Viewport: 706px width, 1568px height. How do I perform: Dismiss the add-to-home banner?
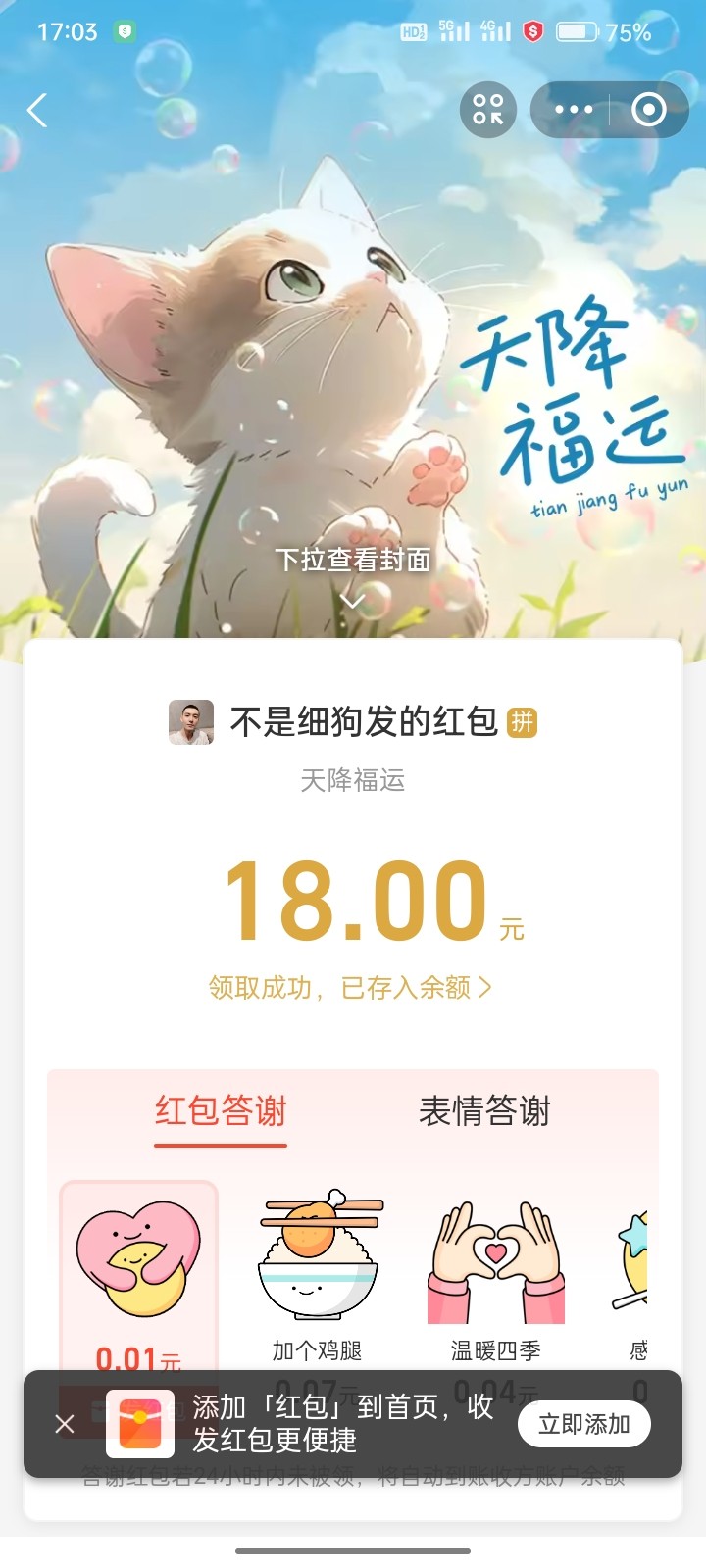pyautogui.click(x=65, y=1424)
